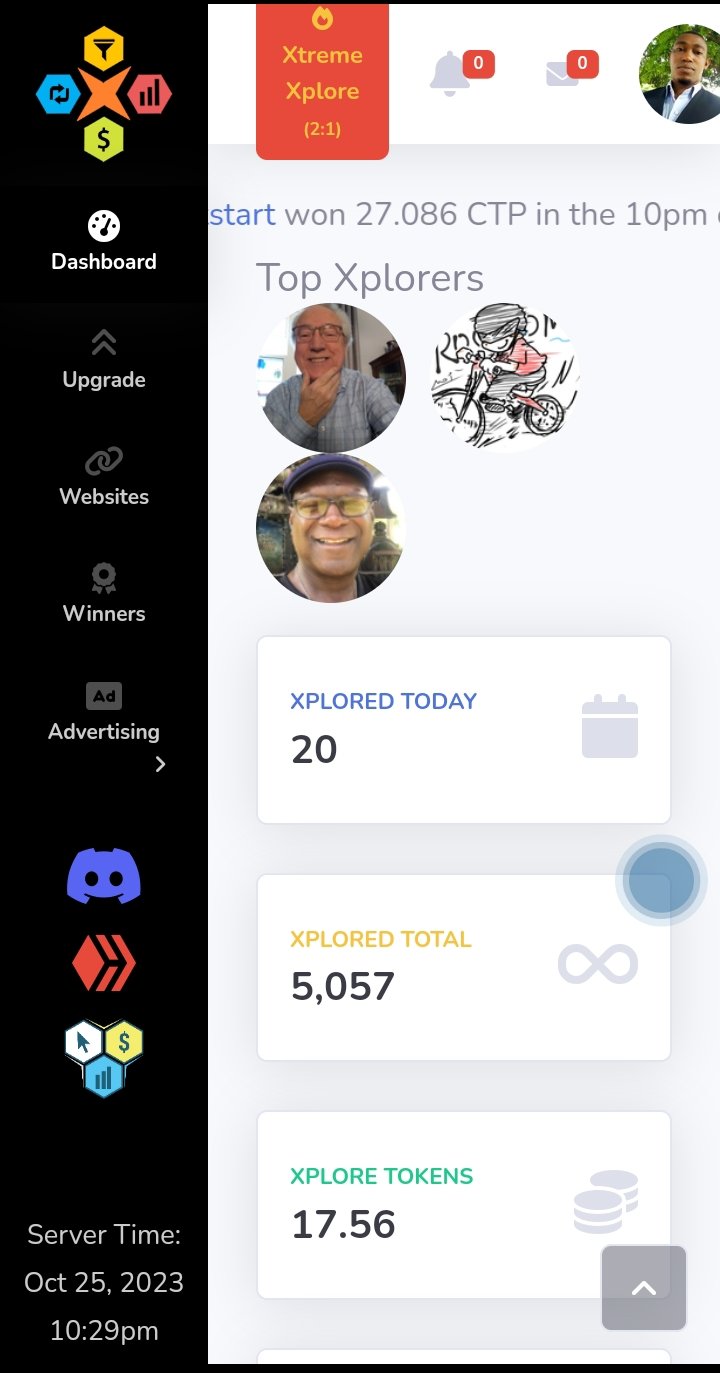Tap the scroll-to-top arrow button
The width and height of the screenshot is (720, 1373).
pos(644,1288)
